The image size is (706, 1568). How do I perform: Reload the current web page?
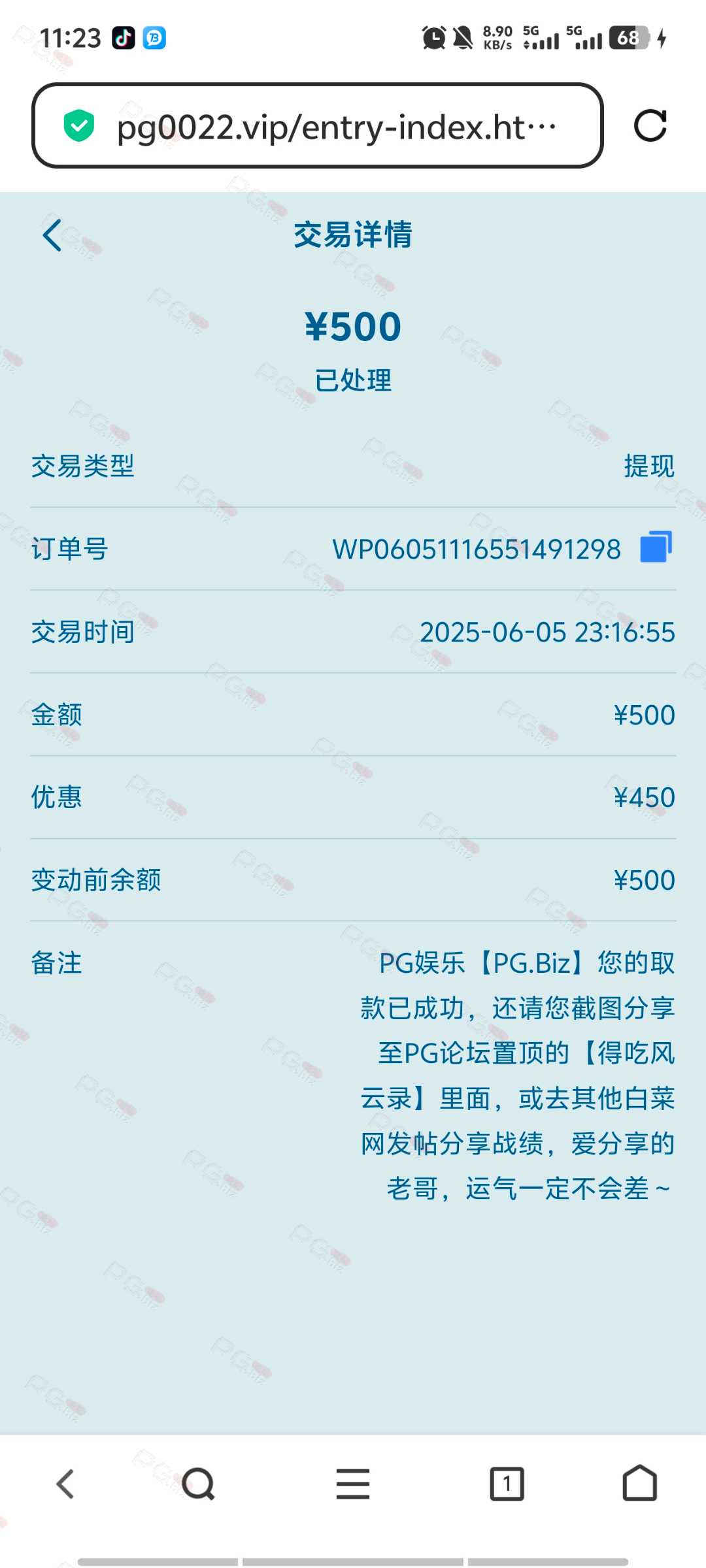click(x=650, y=125)
